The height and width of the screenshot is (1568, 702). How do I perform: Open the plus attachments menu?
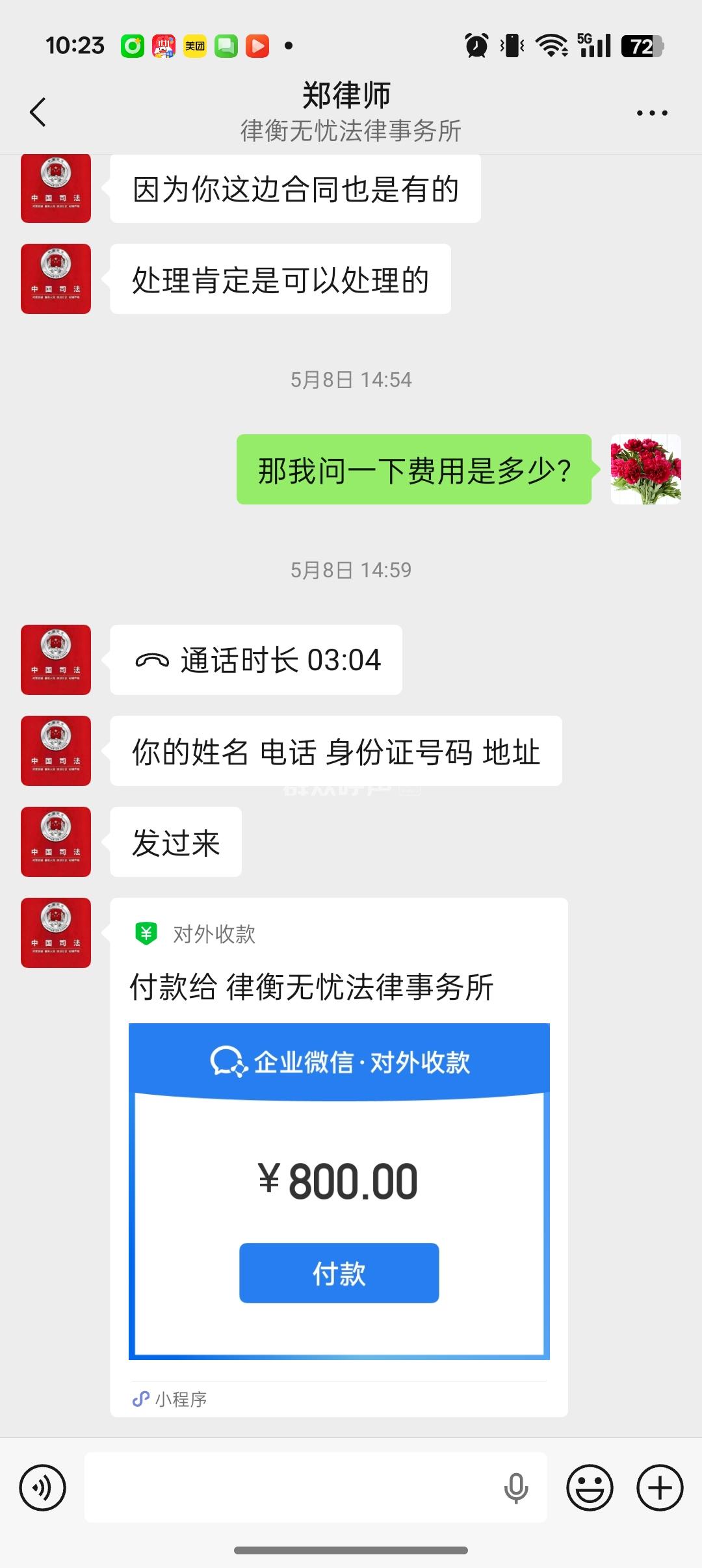tap(660, 1487)
